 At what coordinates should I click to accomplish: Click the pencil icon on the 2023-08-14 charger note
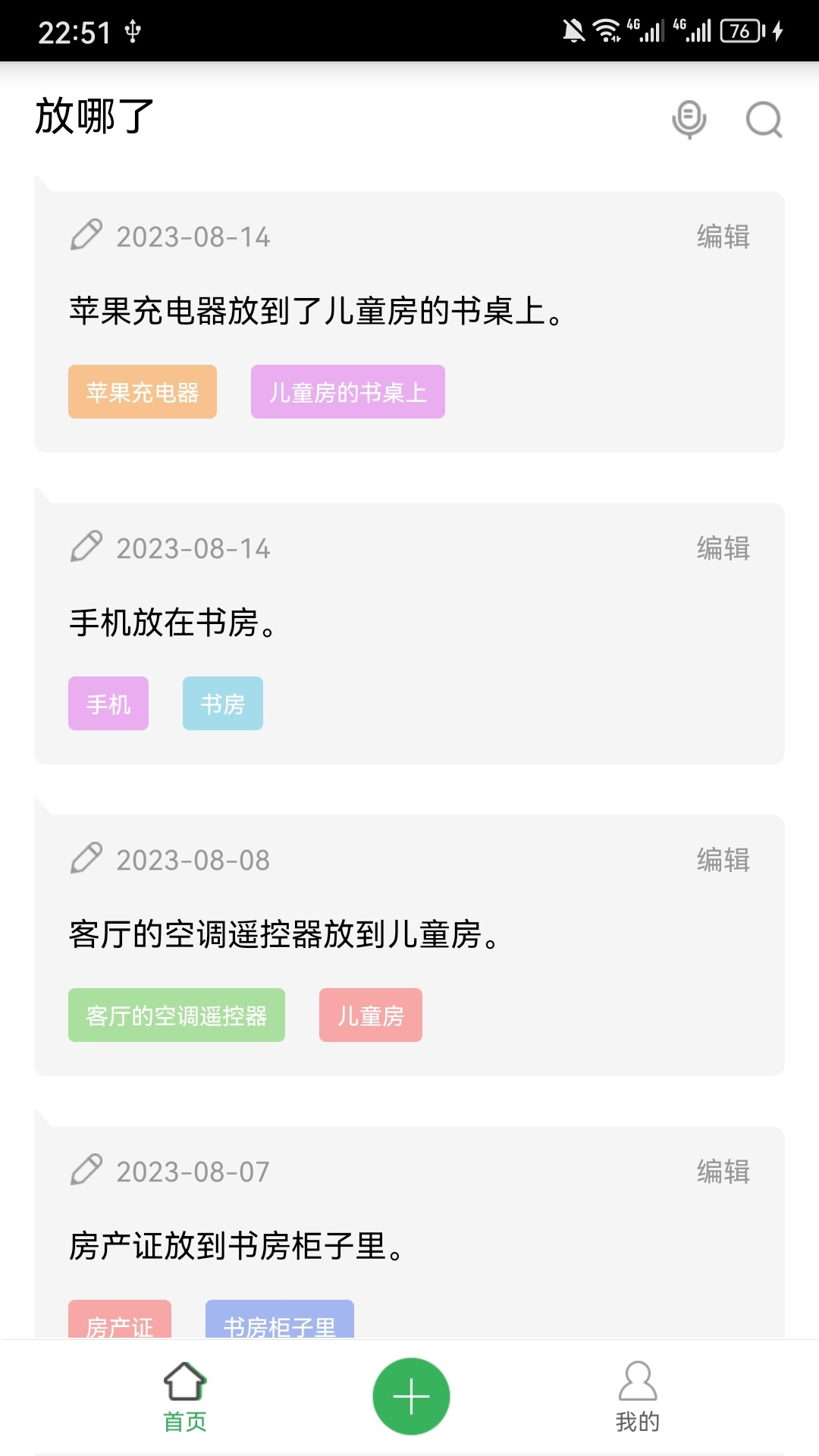click(x=87, y=237)
